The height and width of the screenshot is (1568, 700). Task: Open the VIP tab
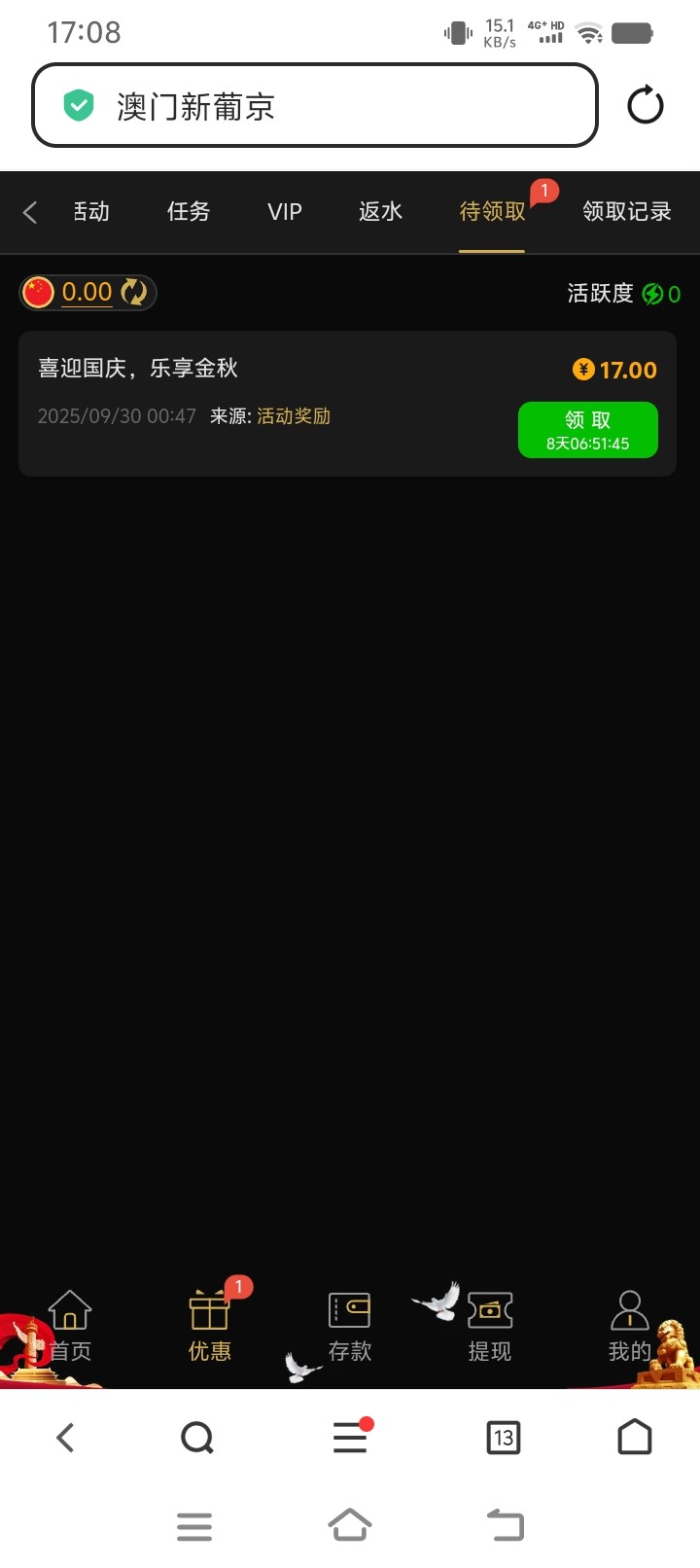click(x=283, y=212)
